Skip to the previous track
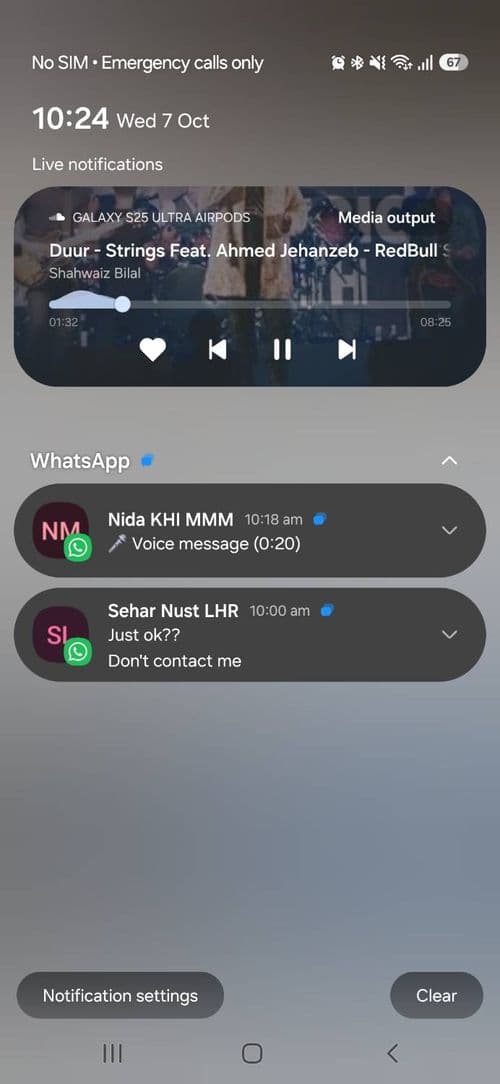 point(217,350)
